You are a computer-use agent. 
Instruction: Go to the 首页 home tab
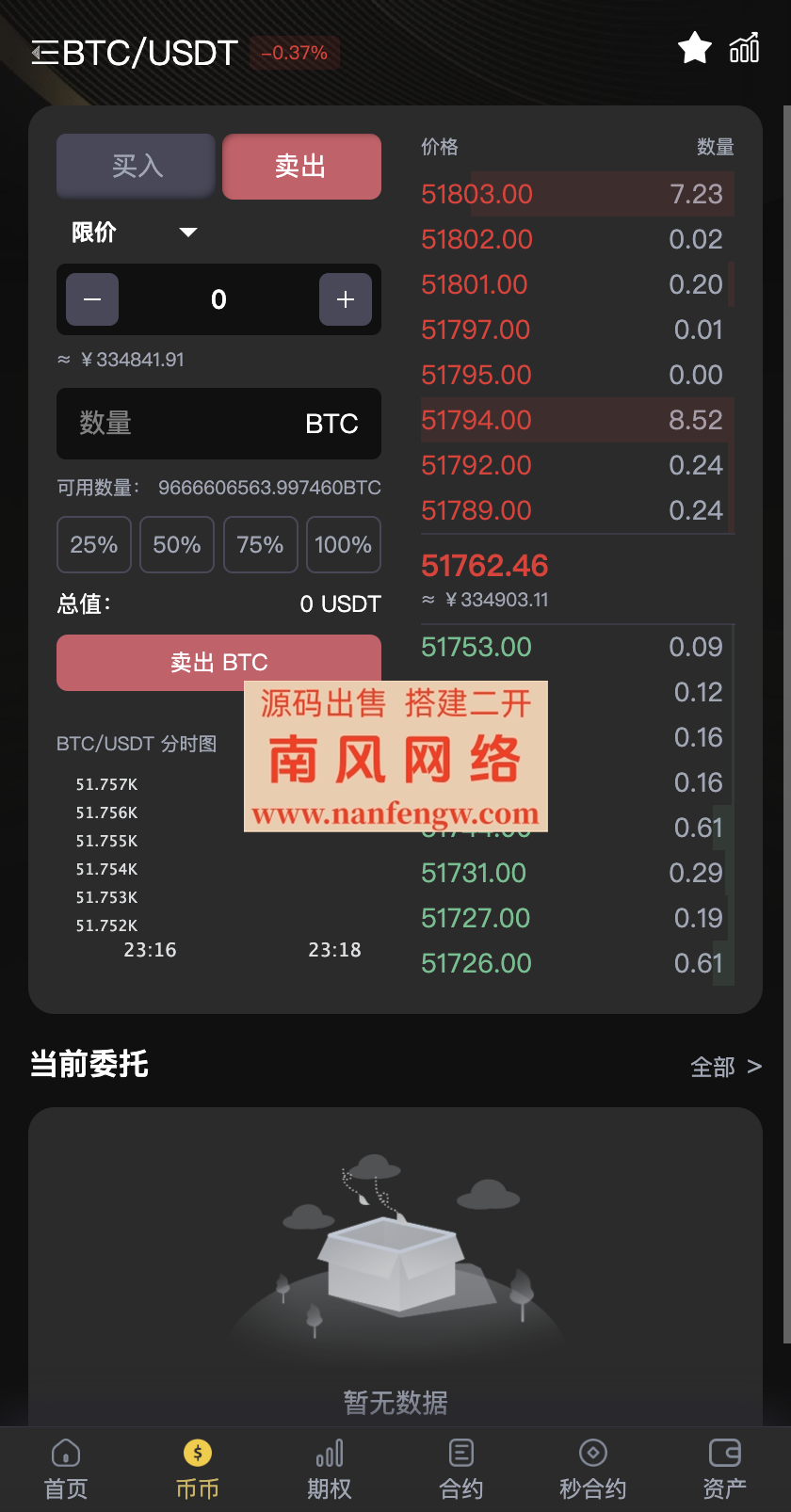tap(66, 1469)
